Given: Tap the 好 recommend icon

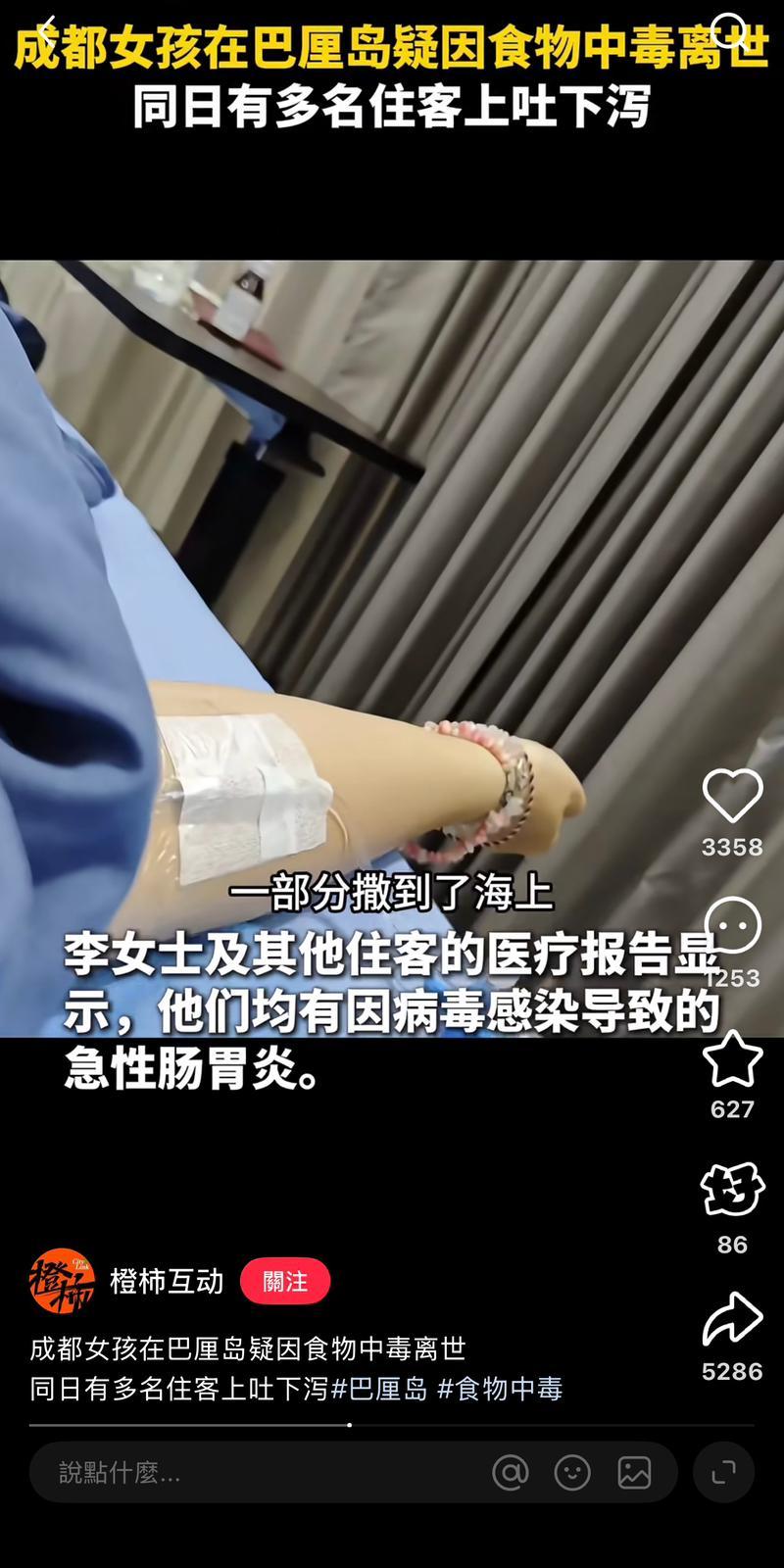Looking at the screenshot, I should pos(732,1190).
